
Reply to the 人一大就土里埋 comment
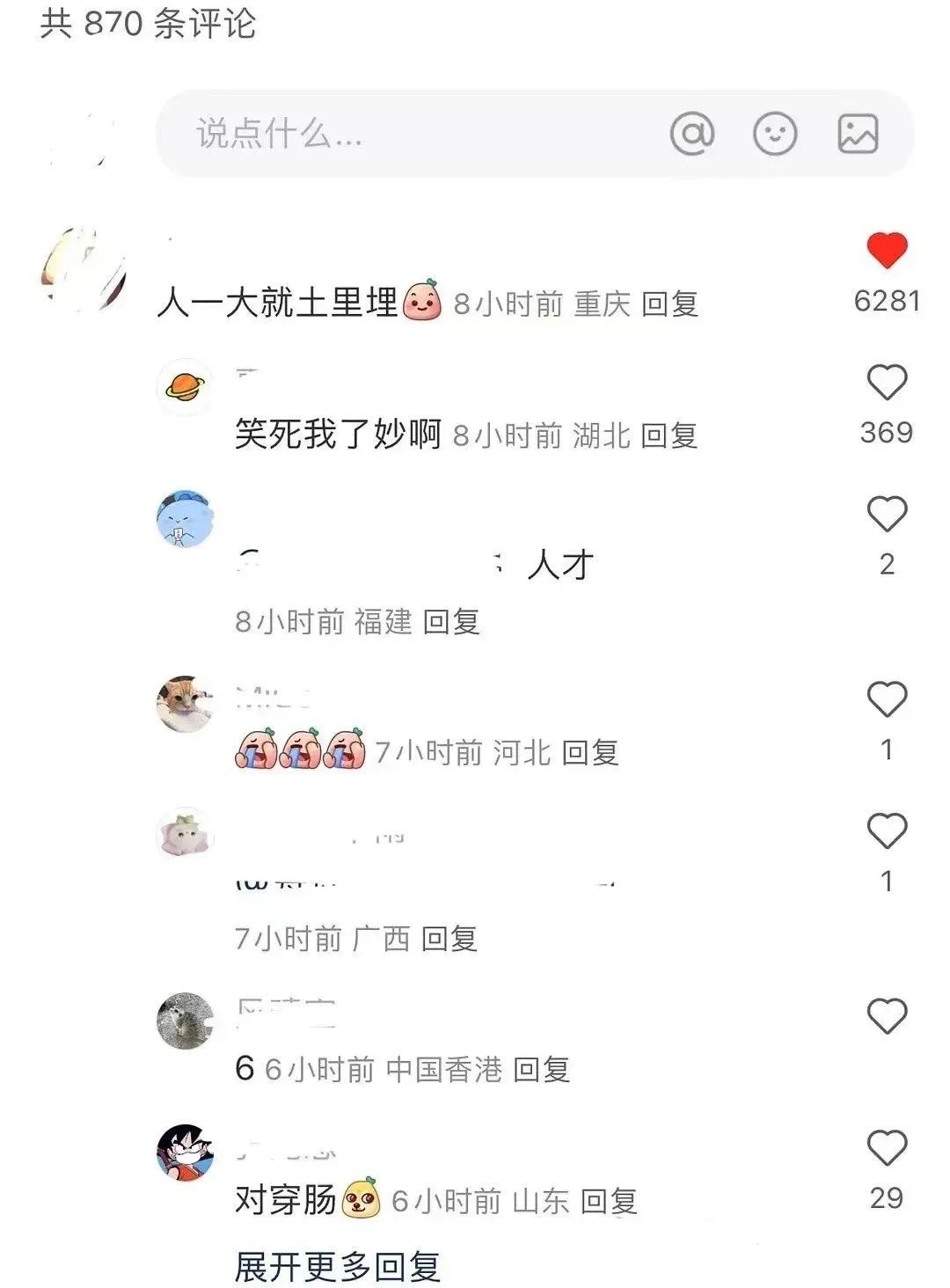click(x=670, y=304)
